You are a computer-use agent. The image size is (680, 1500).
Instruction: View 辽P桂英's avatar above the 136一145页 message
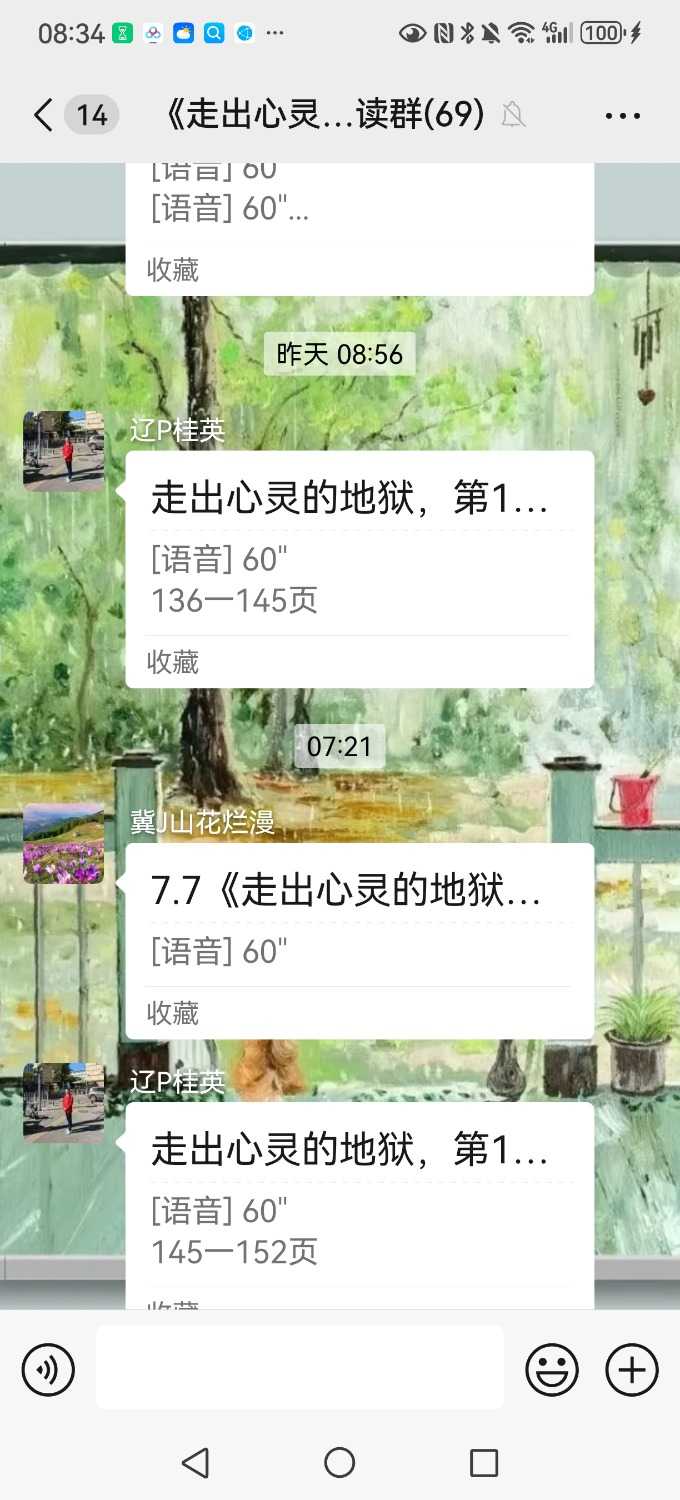coord(64,451)
